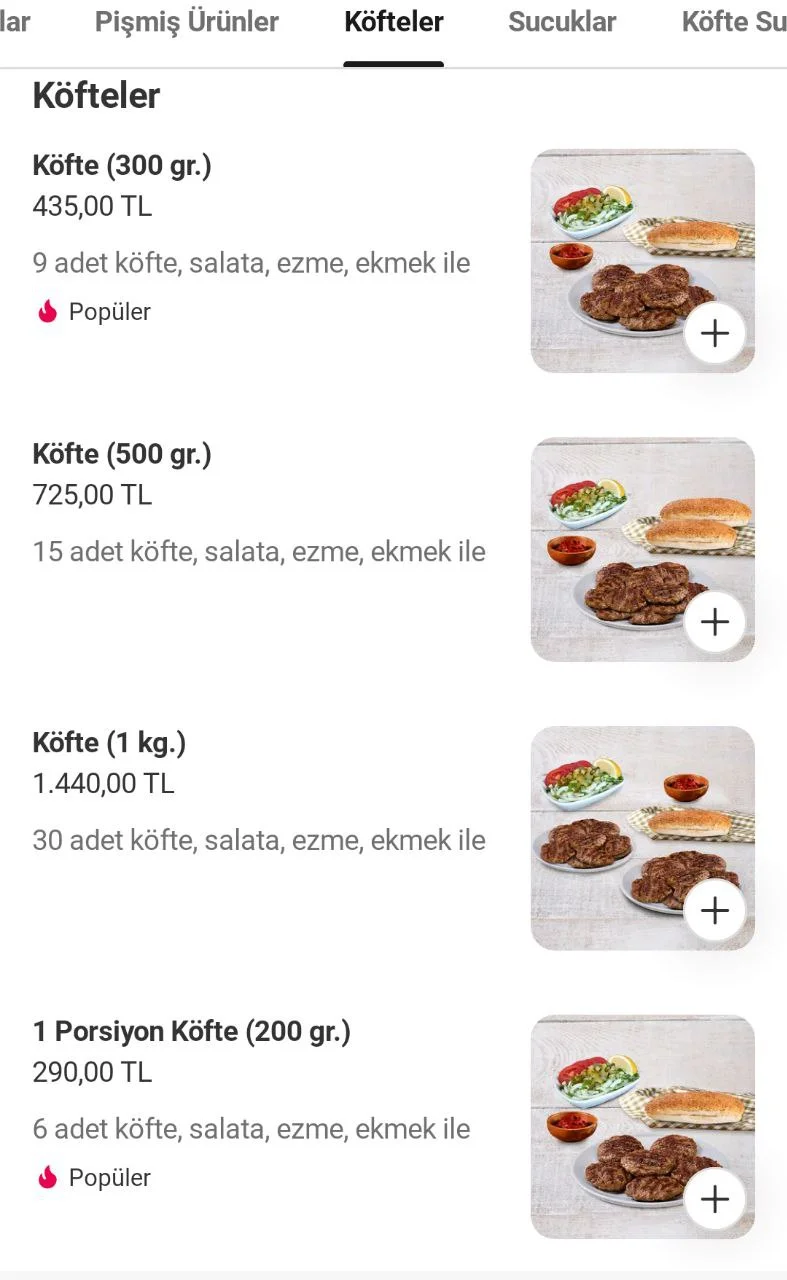Viewport: 787px width, 1280px height.
Task: Switch to the Pişmiş Ürünler tab
Action: [x=187, y=22]
